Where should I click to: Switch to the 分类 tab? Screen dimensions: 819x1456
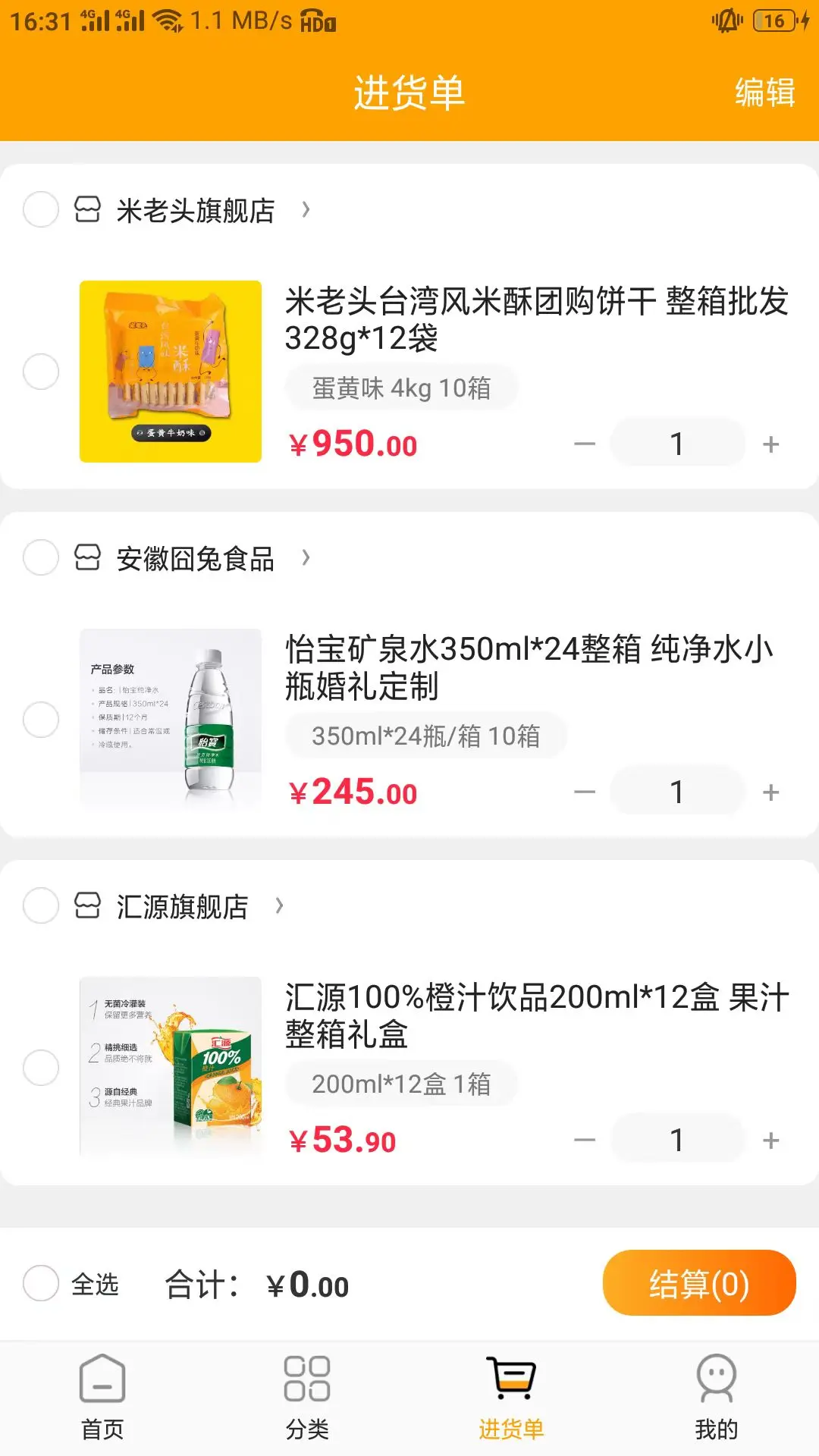307,1397
